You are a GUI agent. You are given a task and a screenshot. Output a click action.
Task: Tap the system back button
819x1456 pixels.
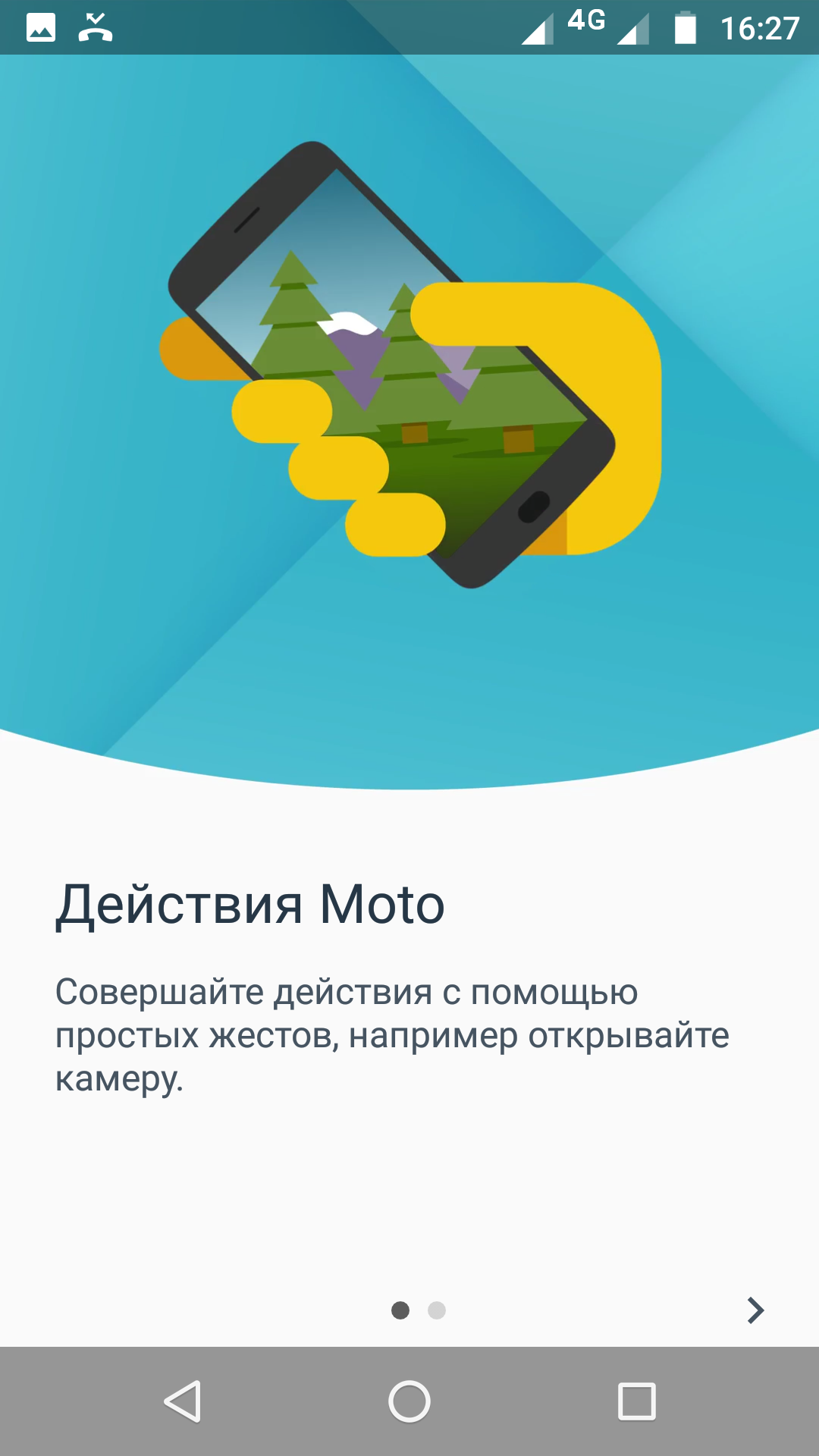tap(183, 1401)
